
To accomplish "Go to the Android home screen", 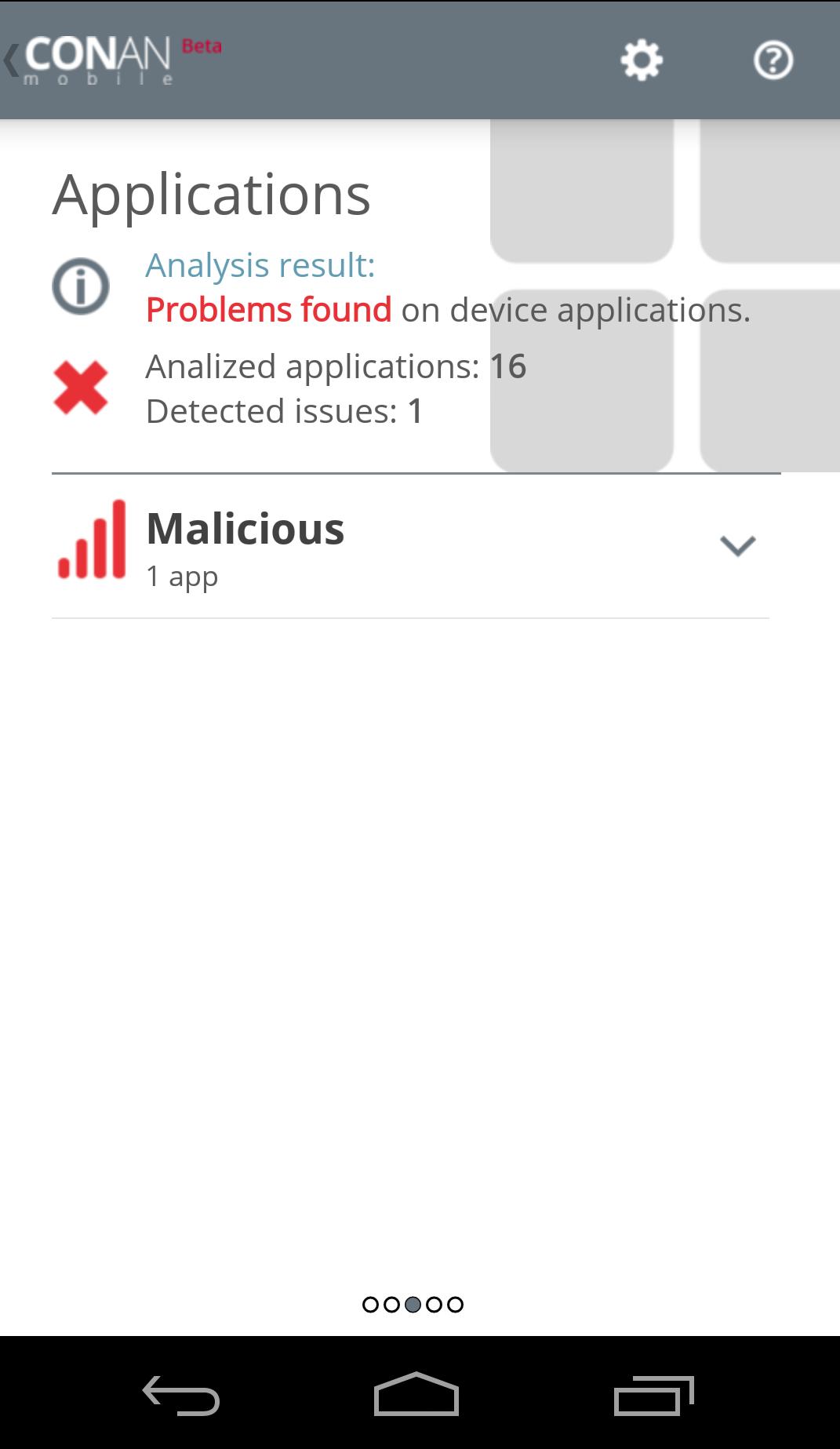I will tap(416, 1395).
